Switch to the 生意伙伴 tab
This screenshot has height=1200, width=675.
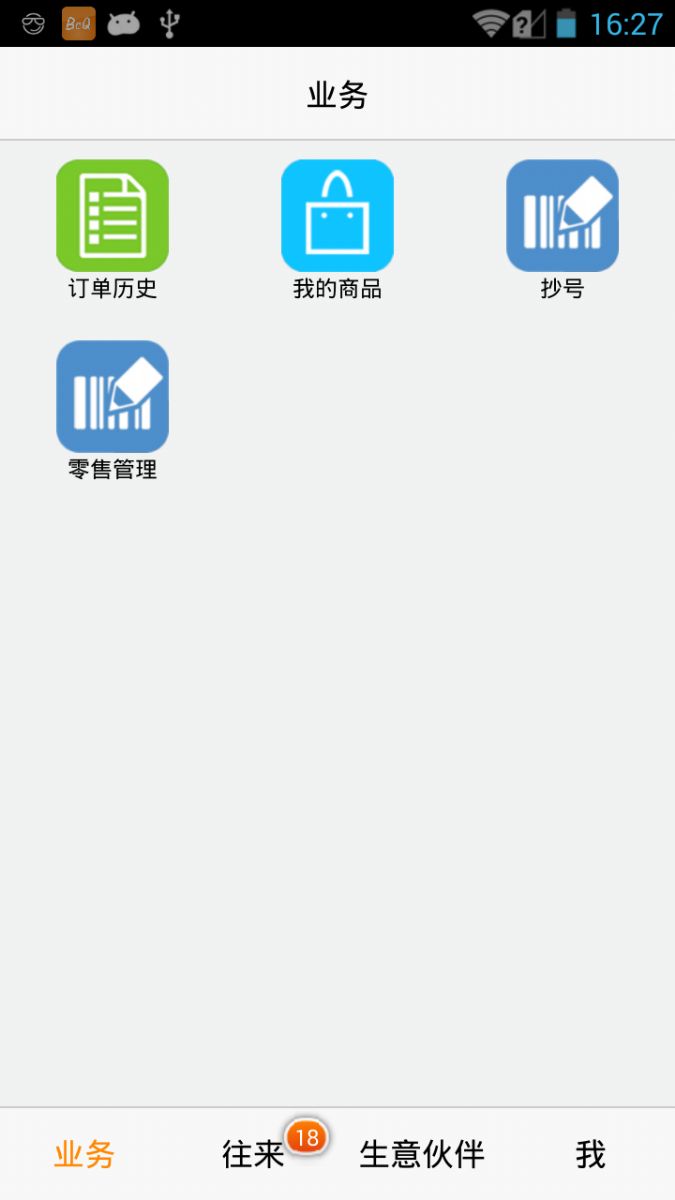(422, 1154)
